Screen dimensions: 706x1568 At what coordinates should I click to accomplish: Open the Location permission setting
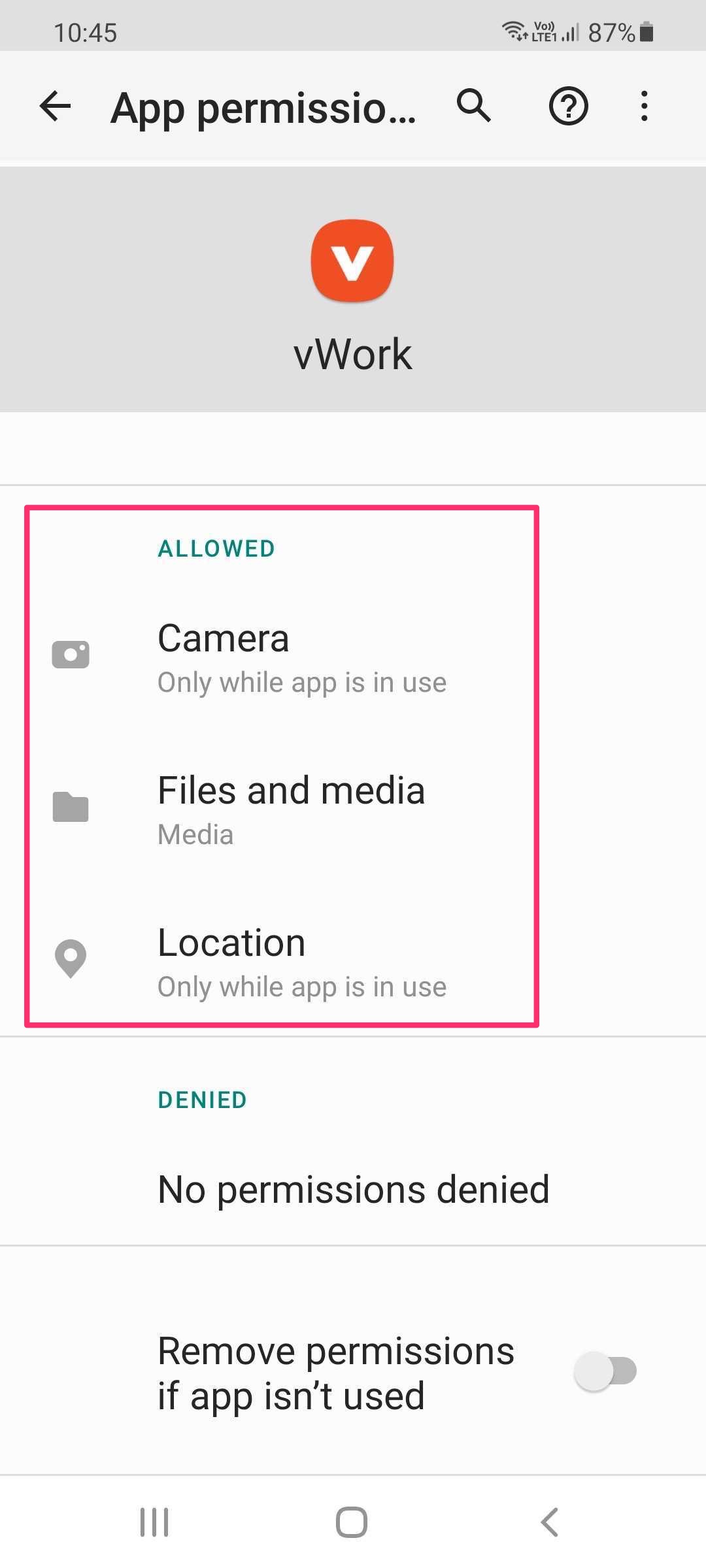coord(353,961)
